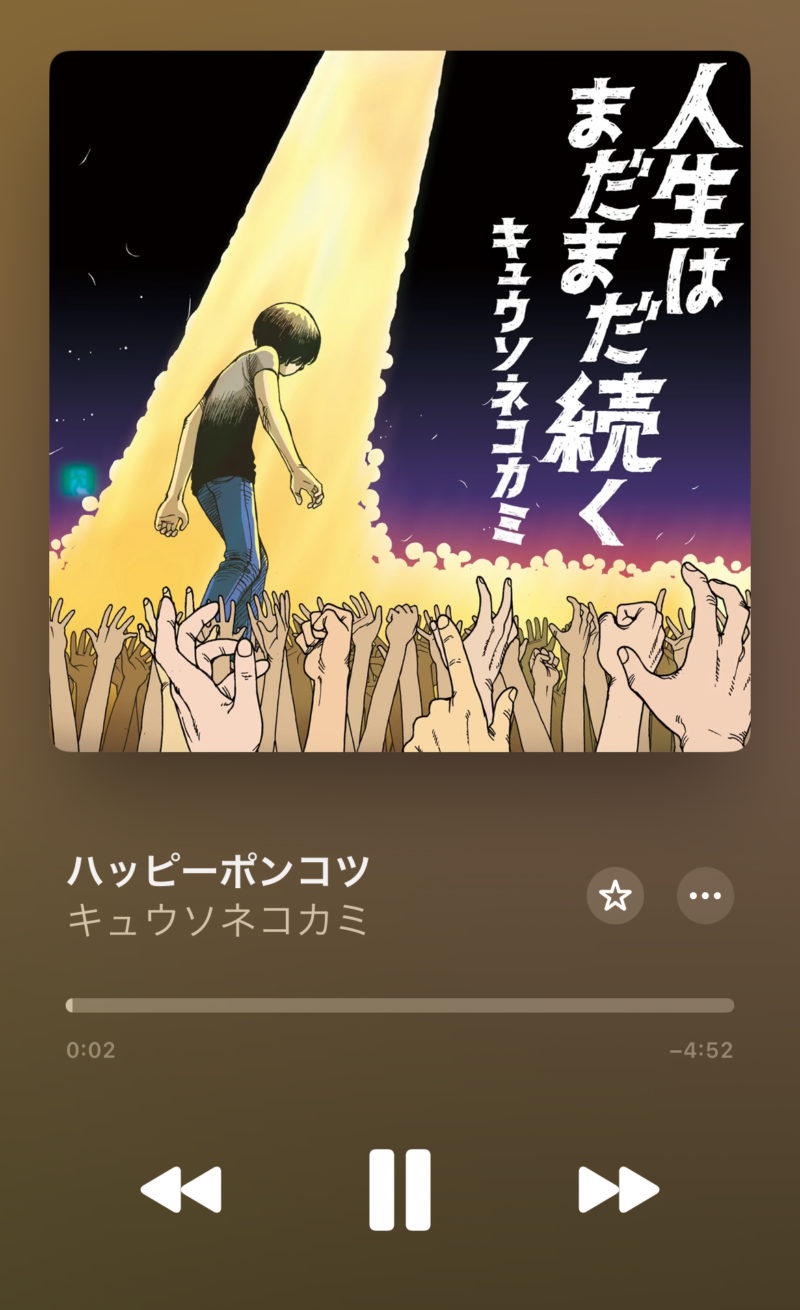Go back to the previous track

pyautogui.click(x=181, y=1189)
